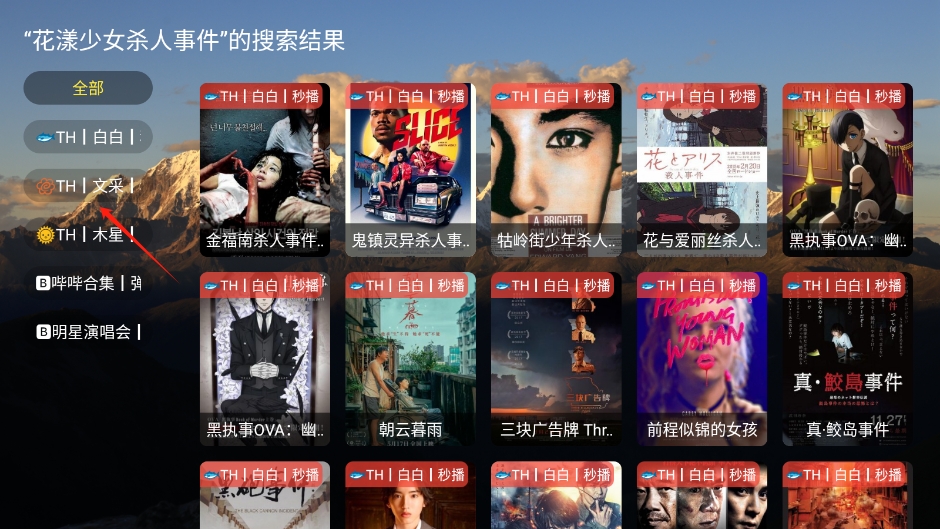This screenshot has height=529, width=940.
Task: Switch to TH | 白白 source
Action: pos(88,137)
